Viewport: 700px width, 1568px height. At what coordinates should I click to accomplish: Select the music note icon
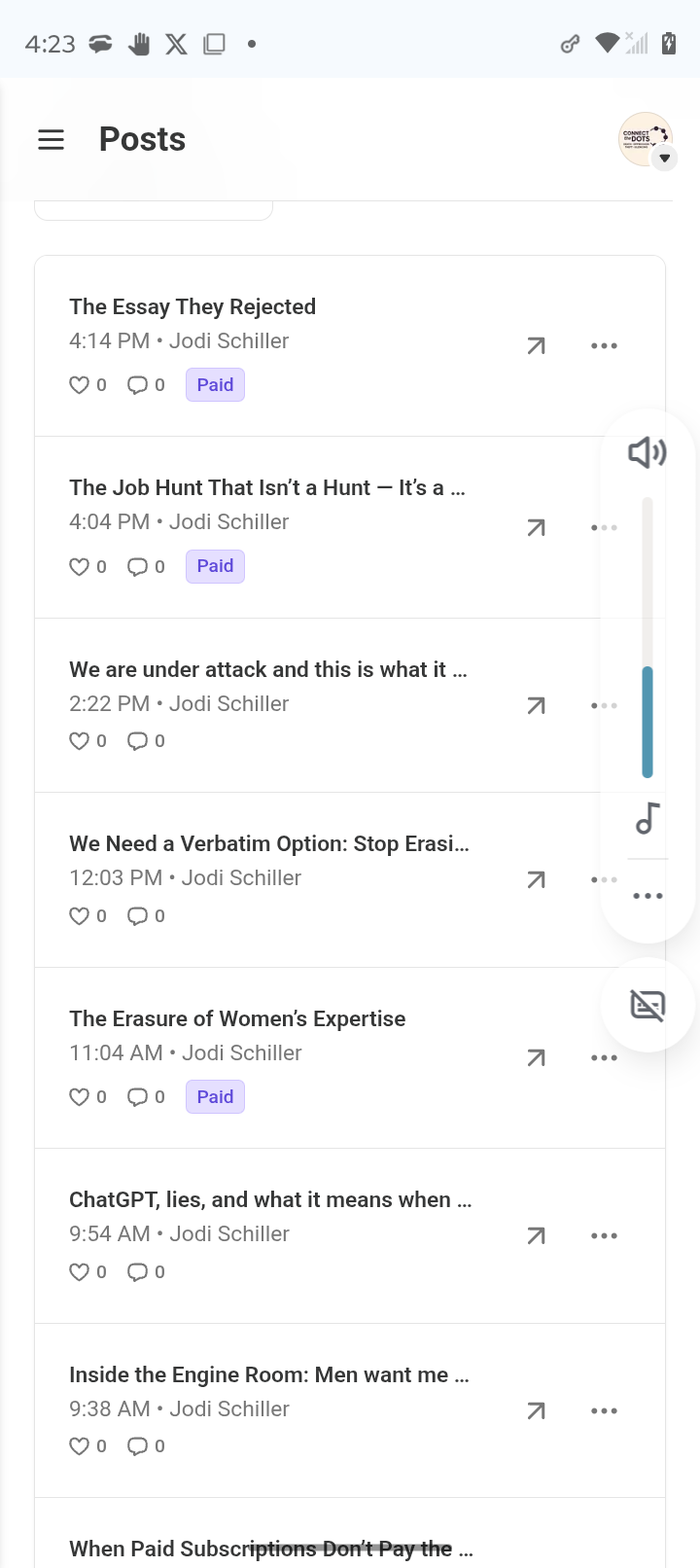tap(647, 820)
